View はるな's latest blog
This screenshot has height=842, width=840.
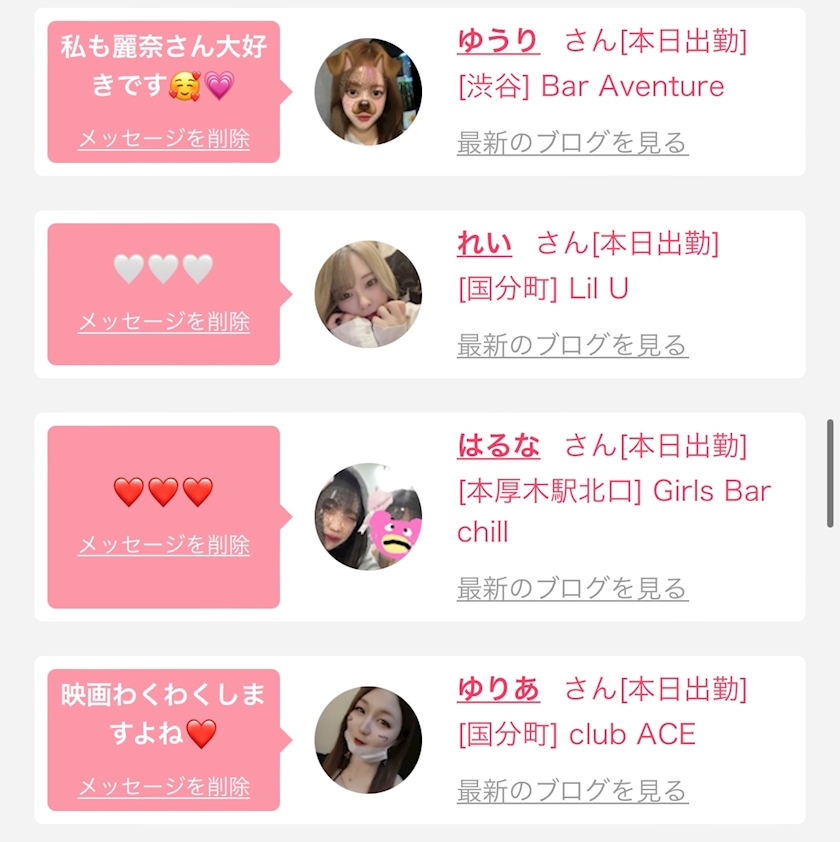point(572,588)
